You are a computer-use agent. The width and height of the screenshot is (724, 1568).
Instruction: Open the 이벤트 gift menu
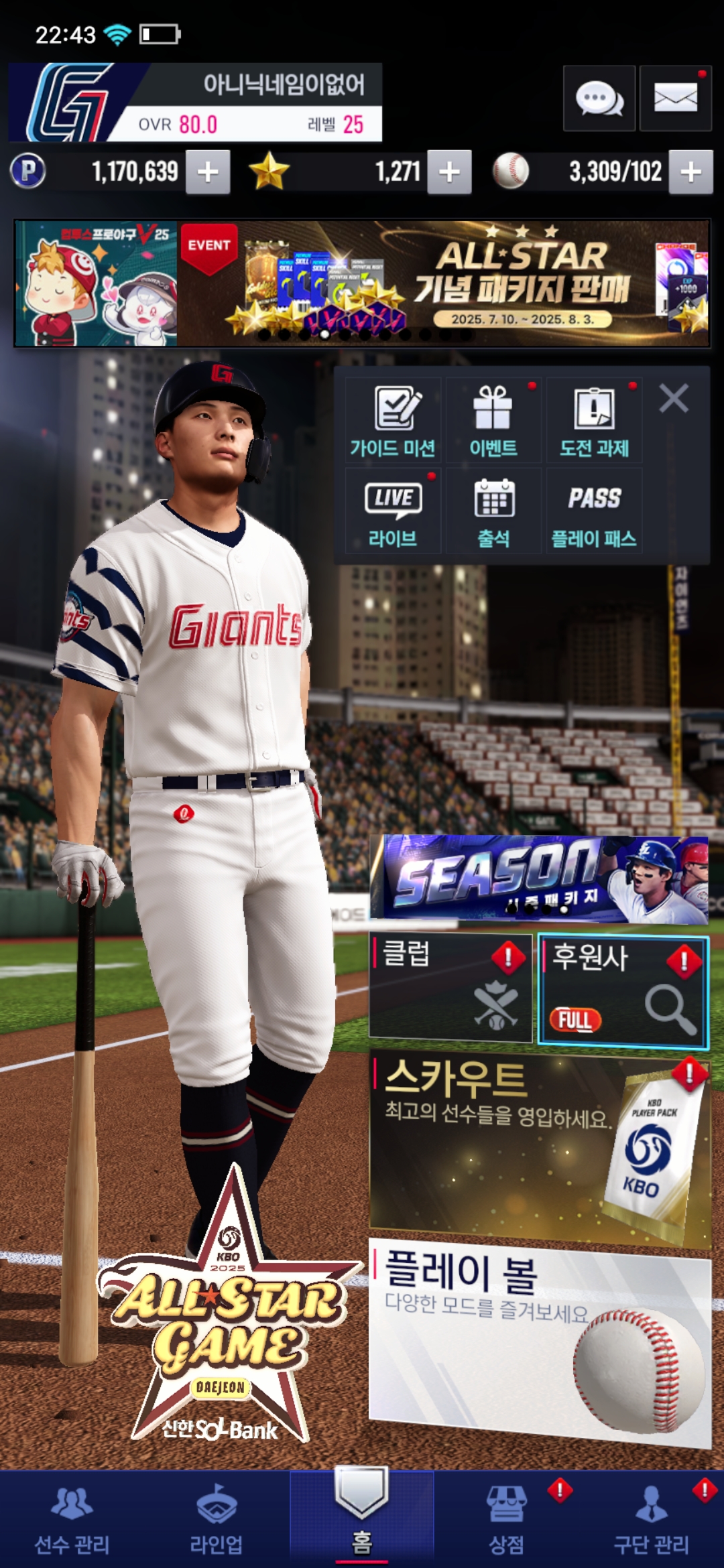pyautogui.click(x=493, y=421)
